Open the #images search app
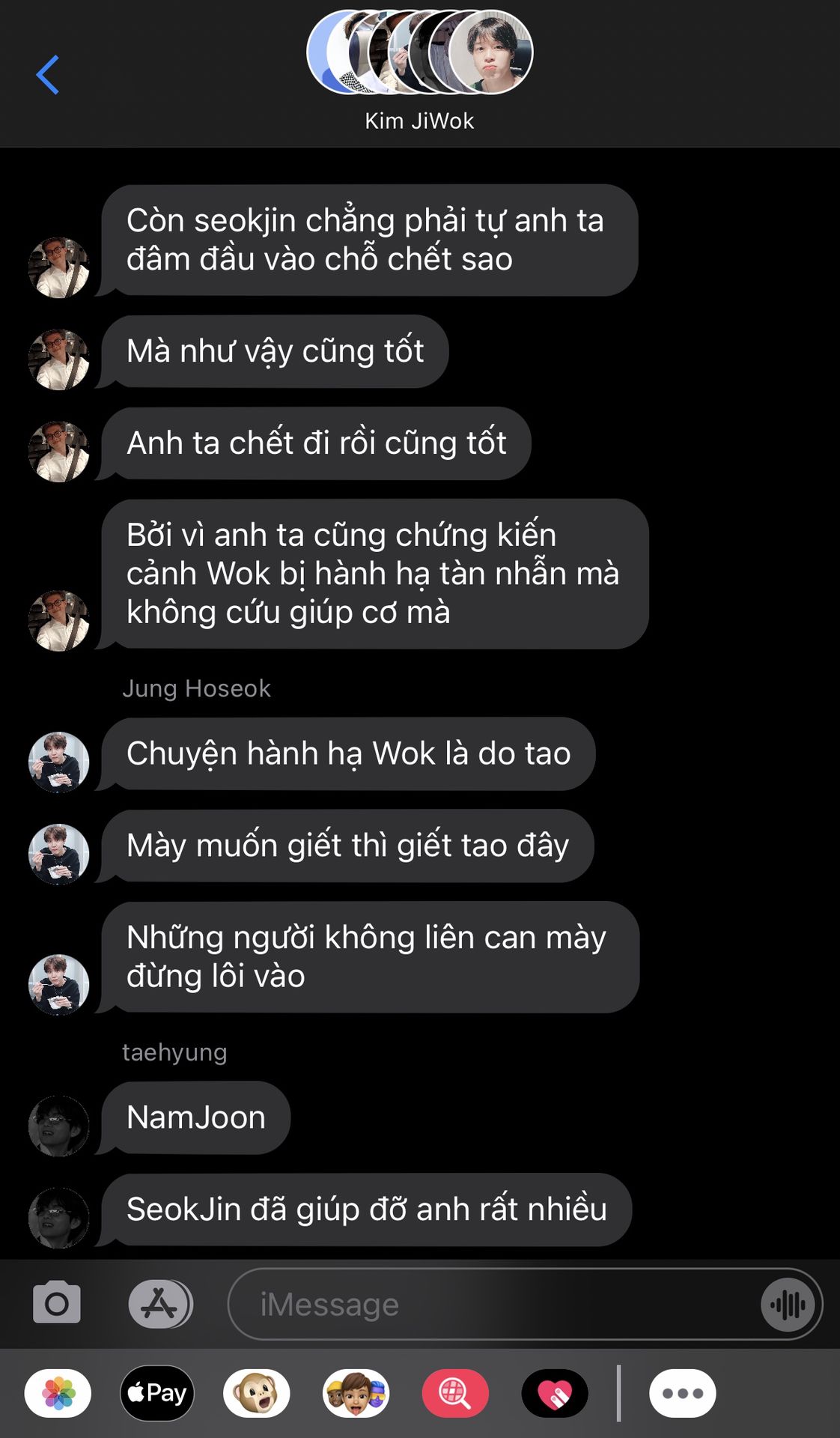This screenshot has width=840, height=1438. (x=455, y=1393)
